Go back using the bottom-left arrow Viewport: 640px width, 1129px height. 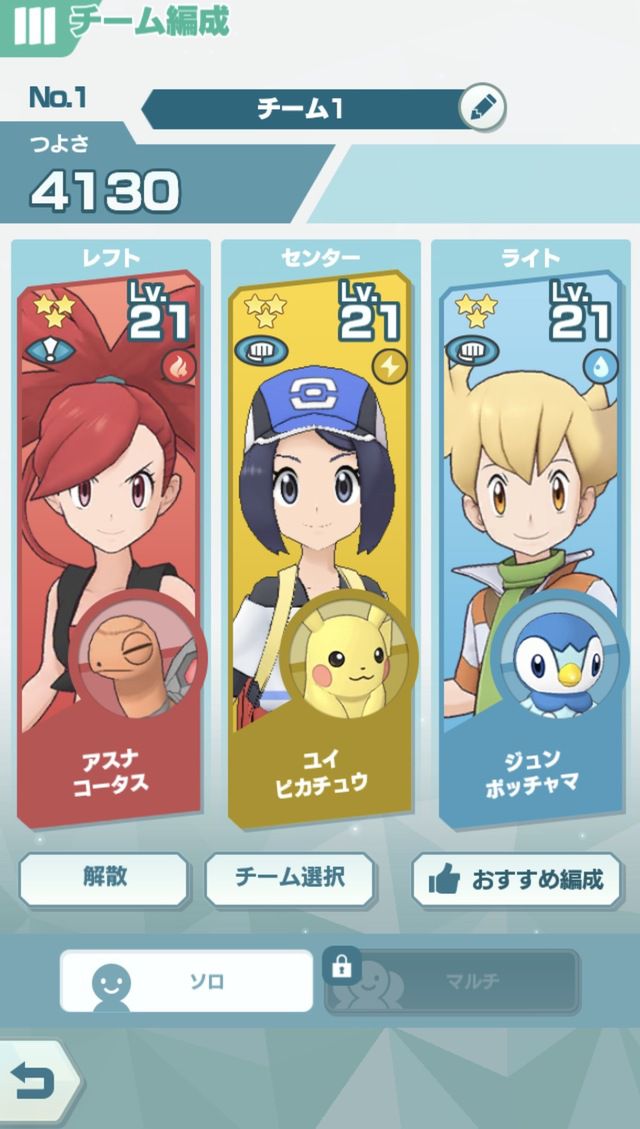point(38,1081)
